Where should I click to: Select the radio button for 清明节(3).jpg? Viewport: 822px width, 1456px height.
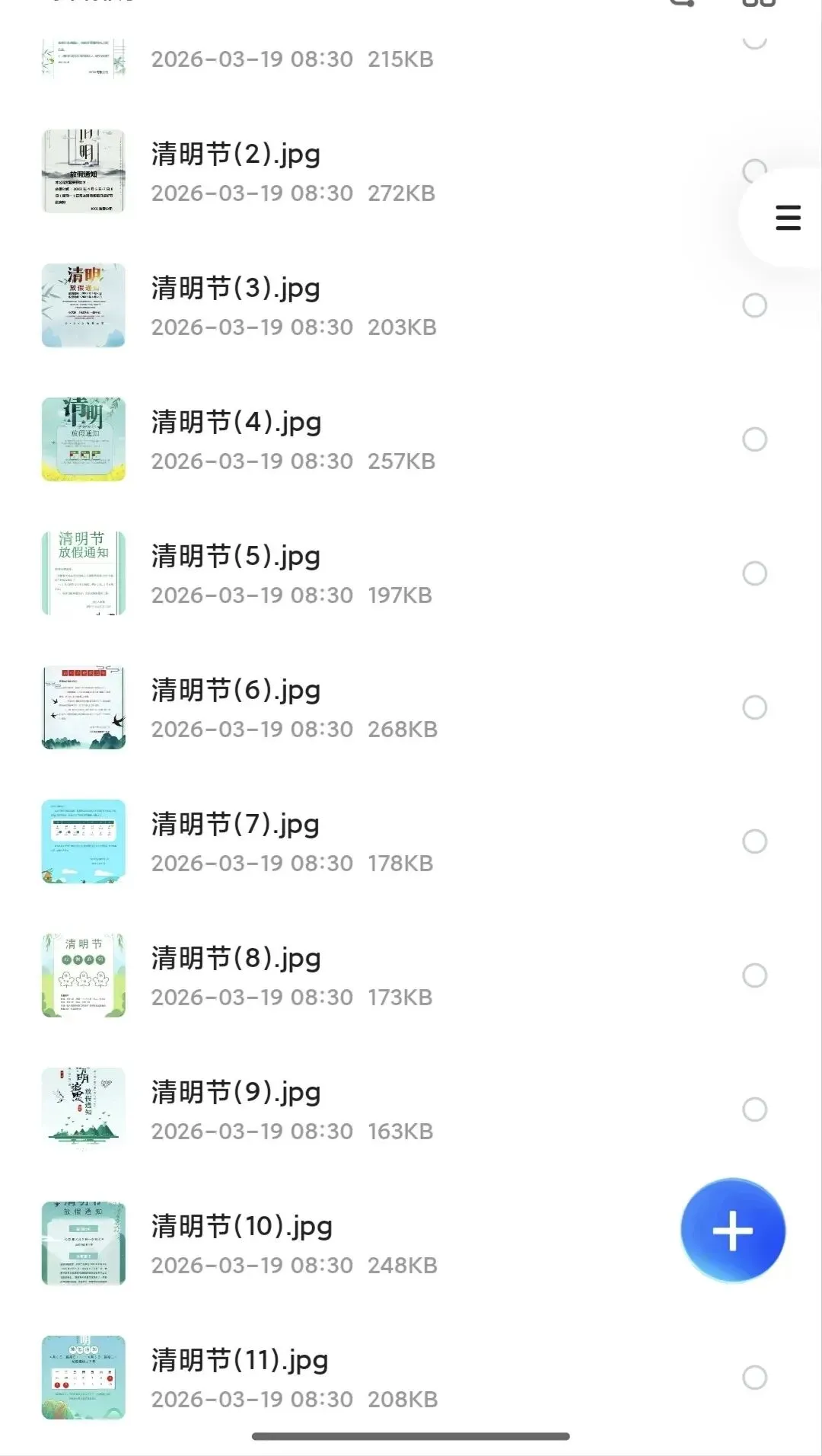pos(754,305)
